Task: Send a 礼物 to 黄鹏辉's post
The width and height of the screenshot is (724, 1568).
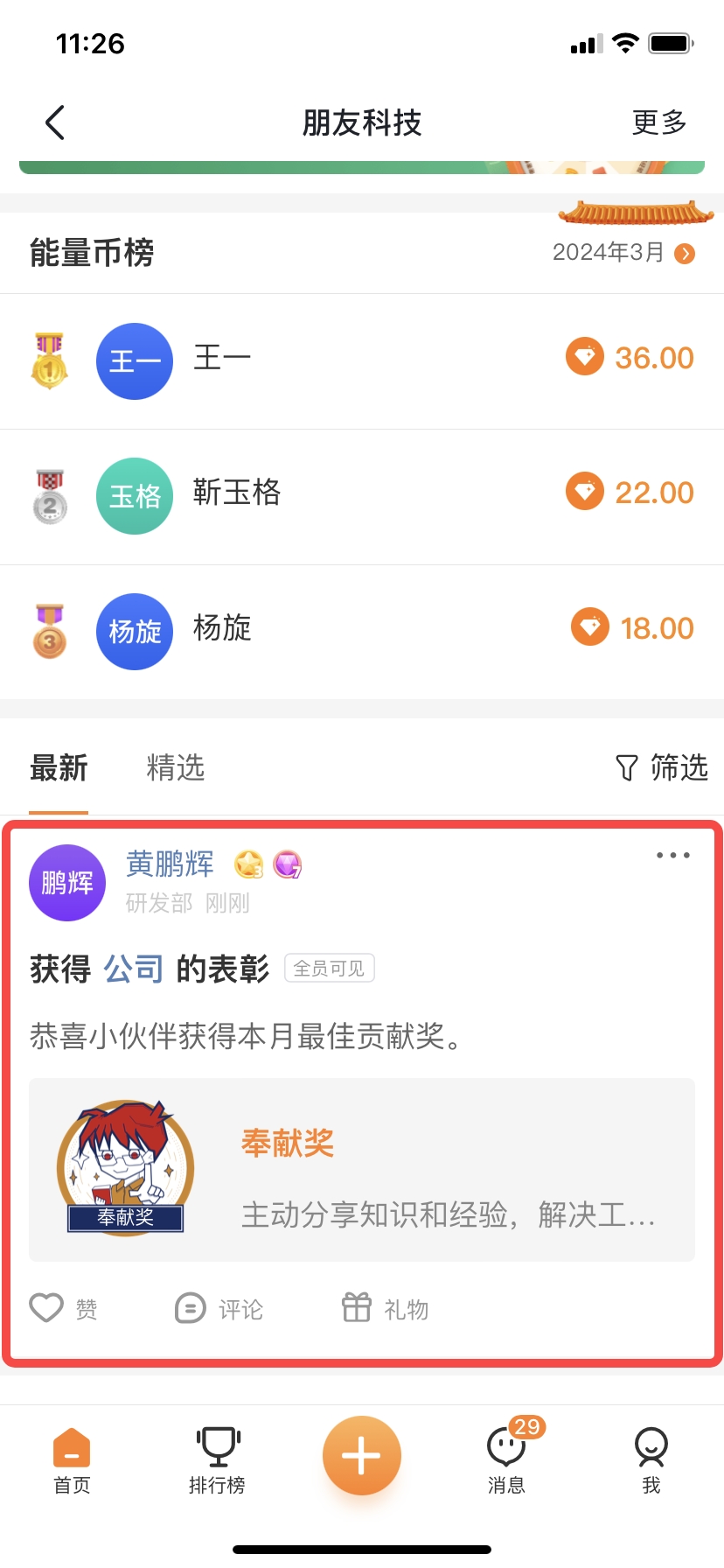Action: [385, 1308]
